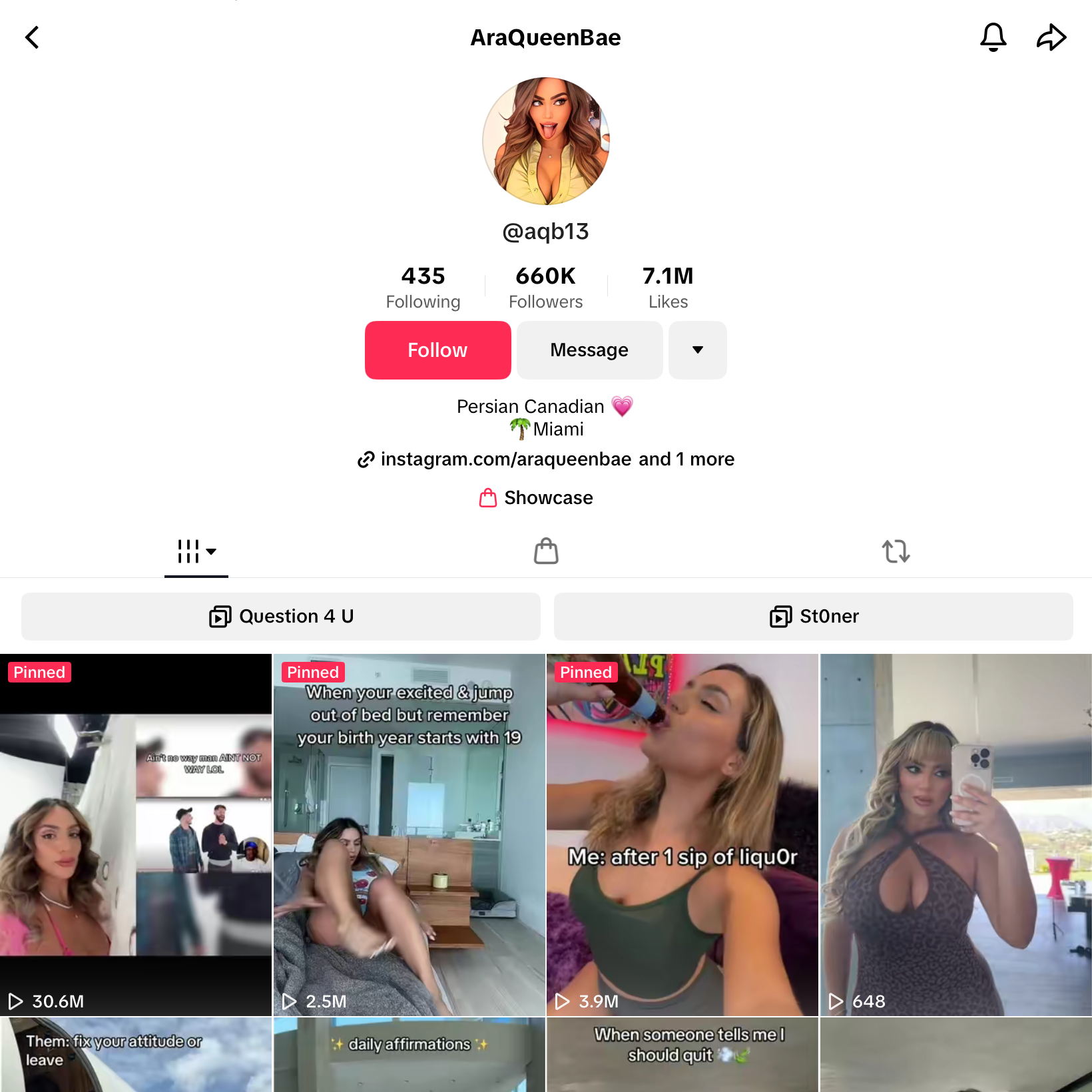Open the notifications bell
The image size is (1092, 1092).
pyautogui.click(x=993, y=37)
